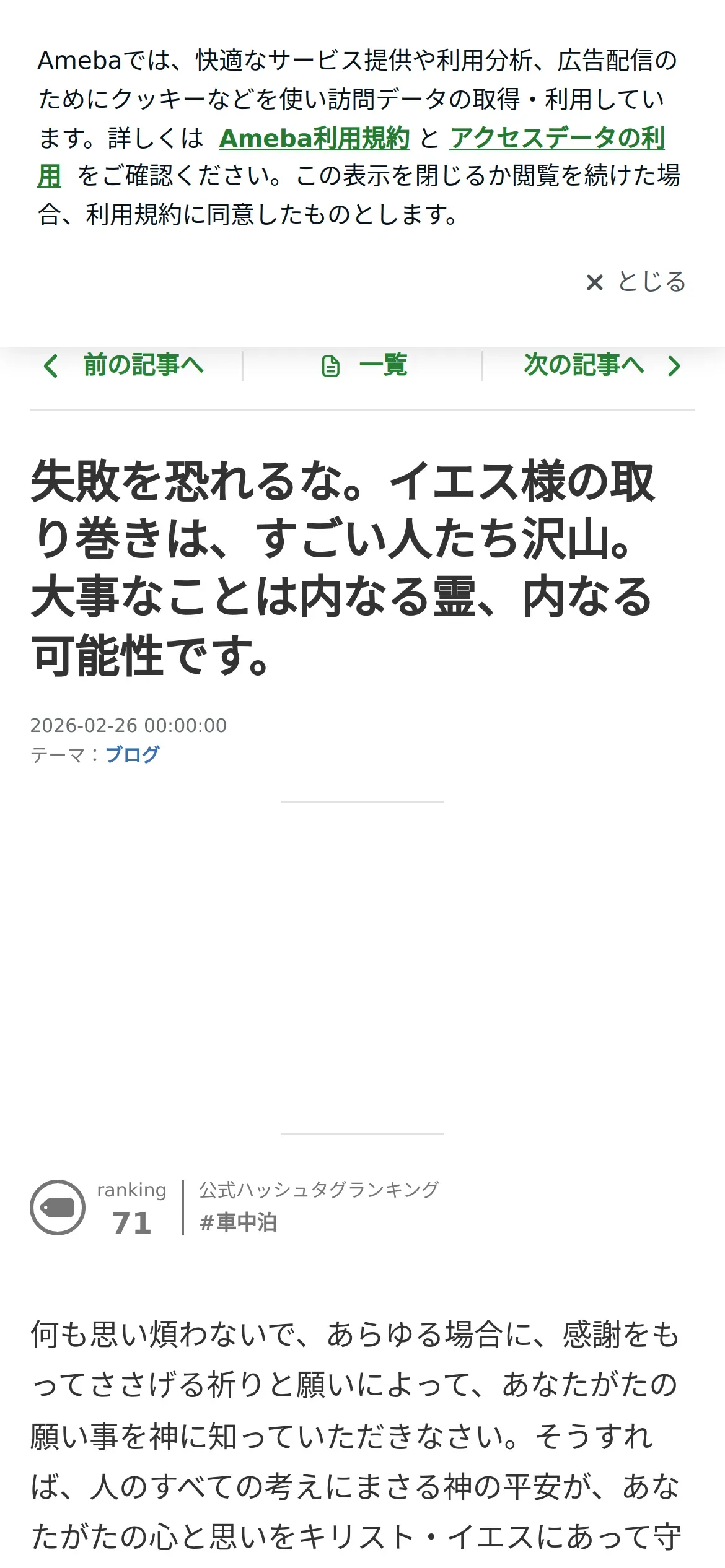Open the アクセスデータの利用 link
This screenshot has width=725, height=1568.
point(557,137)
